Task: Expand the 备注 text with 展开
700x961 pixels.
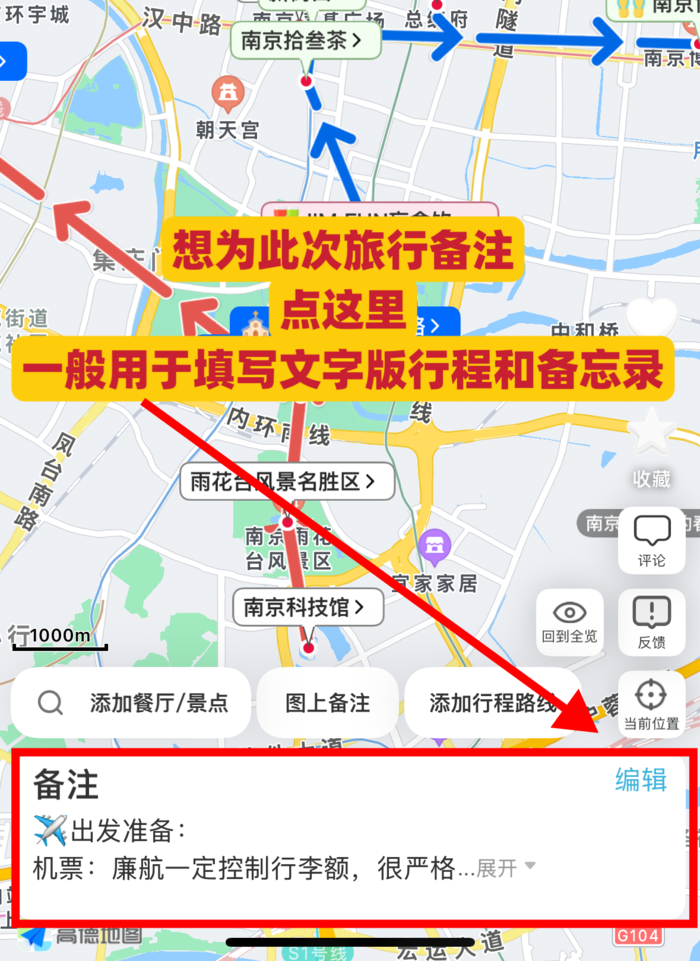Action: [x=505, y=868]
